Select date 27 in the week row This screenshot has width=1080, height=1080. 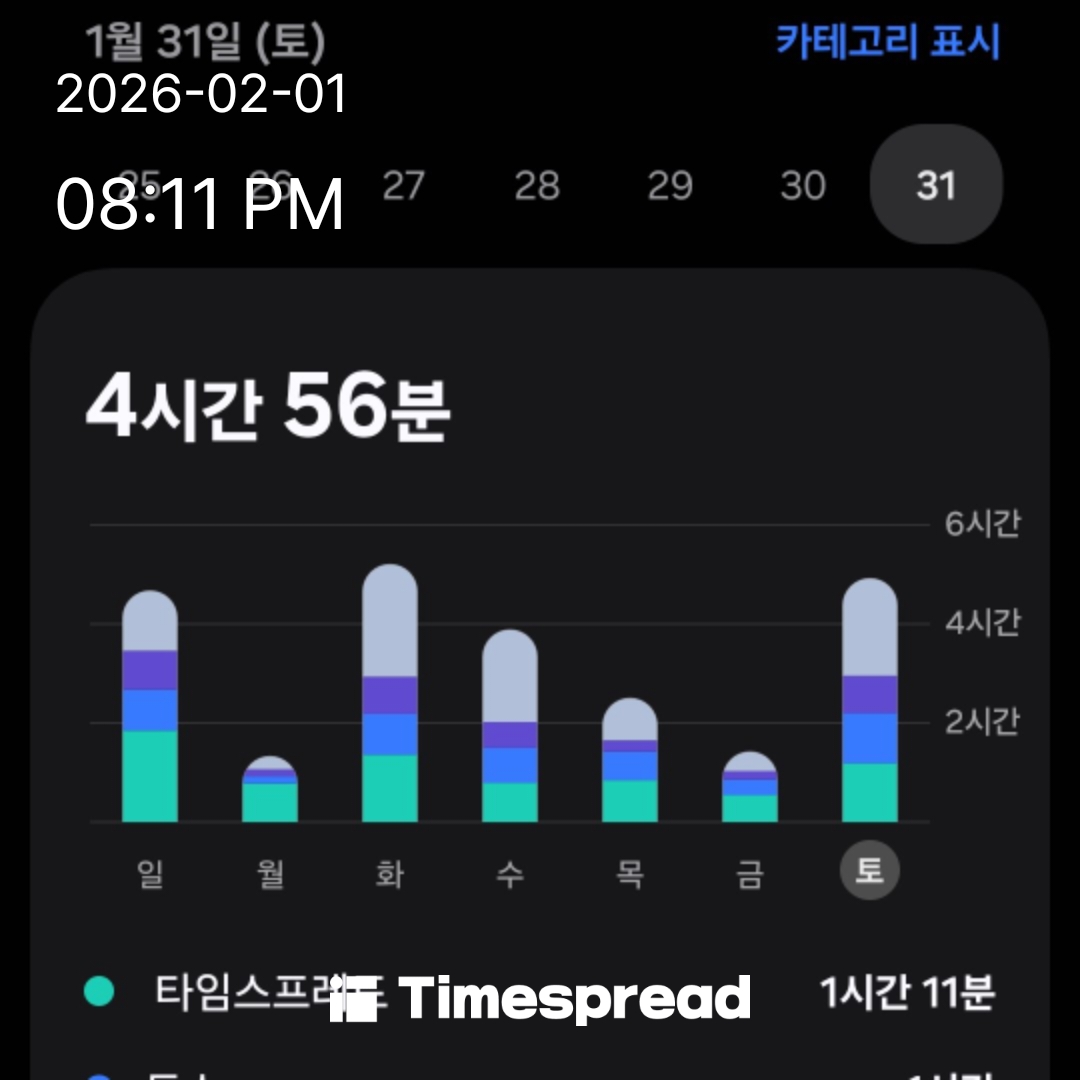(x=403, y=186)
